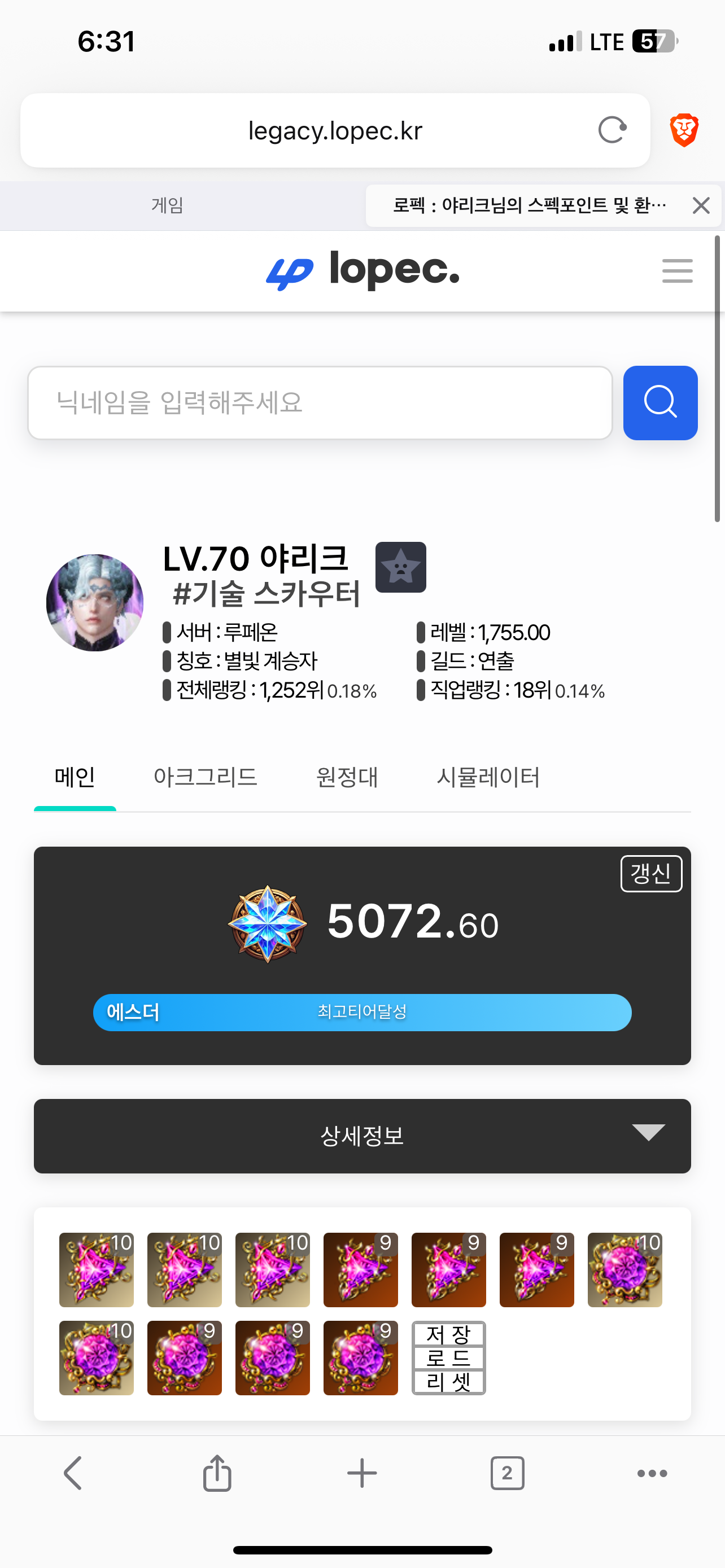Open the lopec hamburger menu
Screen dimensions: 725x1568
click(x=677, y=271)
